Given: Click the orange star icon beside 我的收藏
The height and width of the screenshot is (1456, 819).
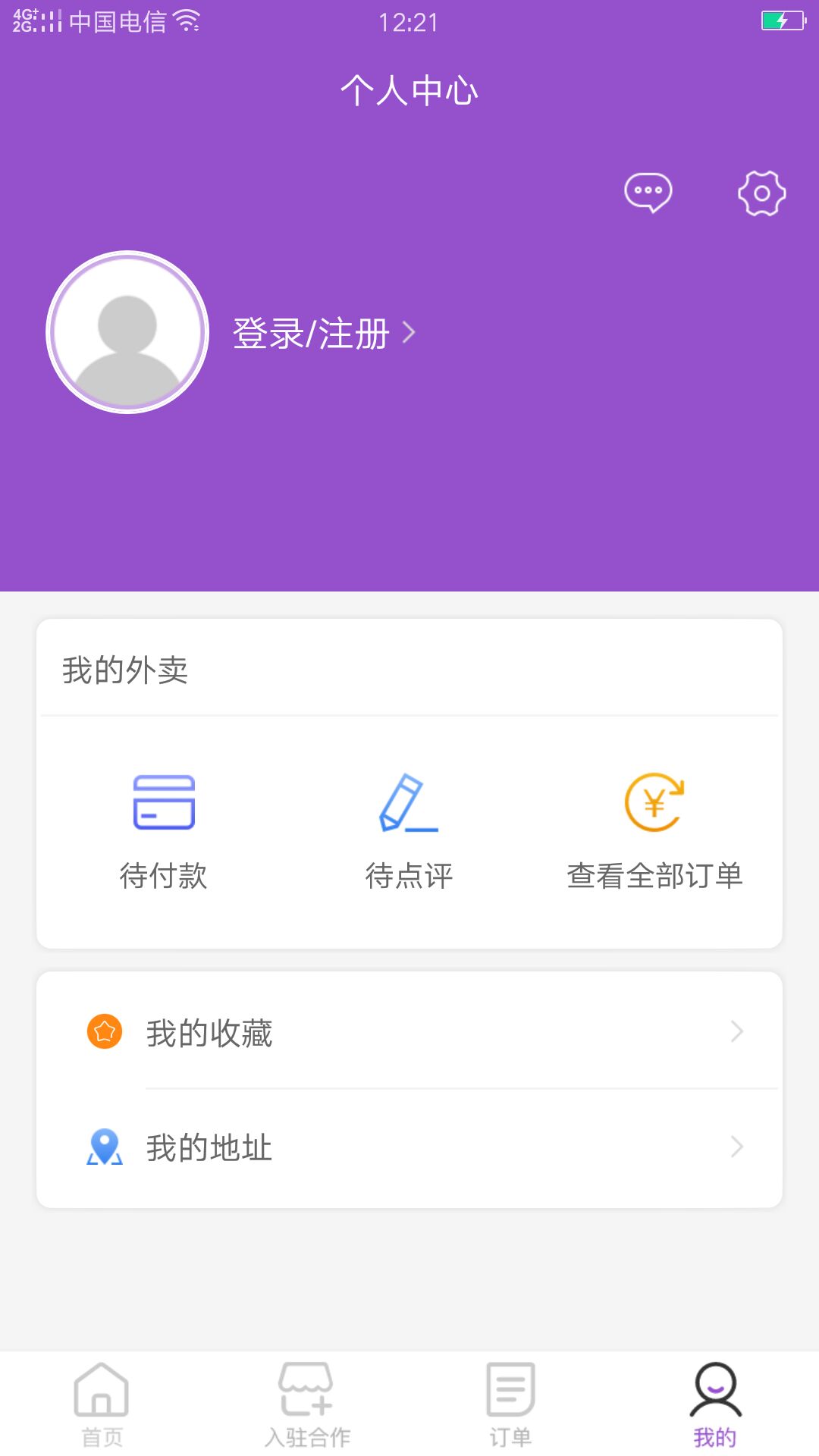Looking at the screenshot, I should (x=104, y=1031).
